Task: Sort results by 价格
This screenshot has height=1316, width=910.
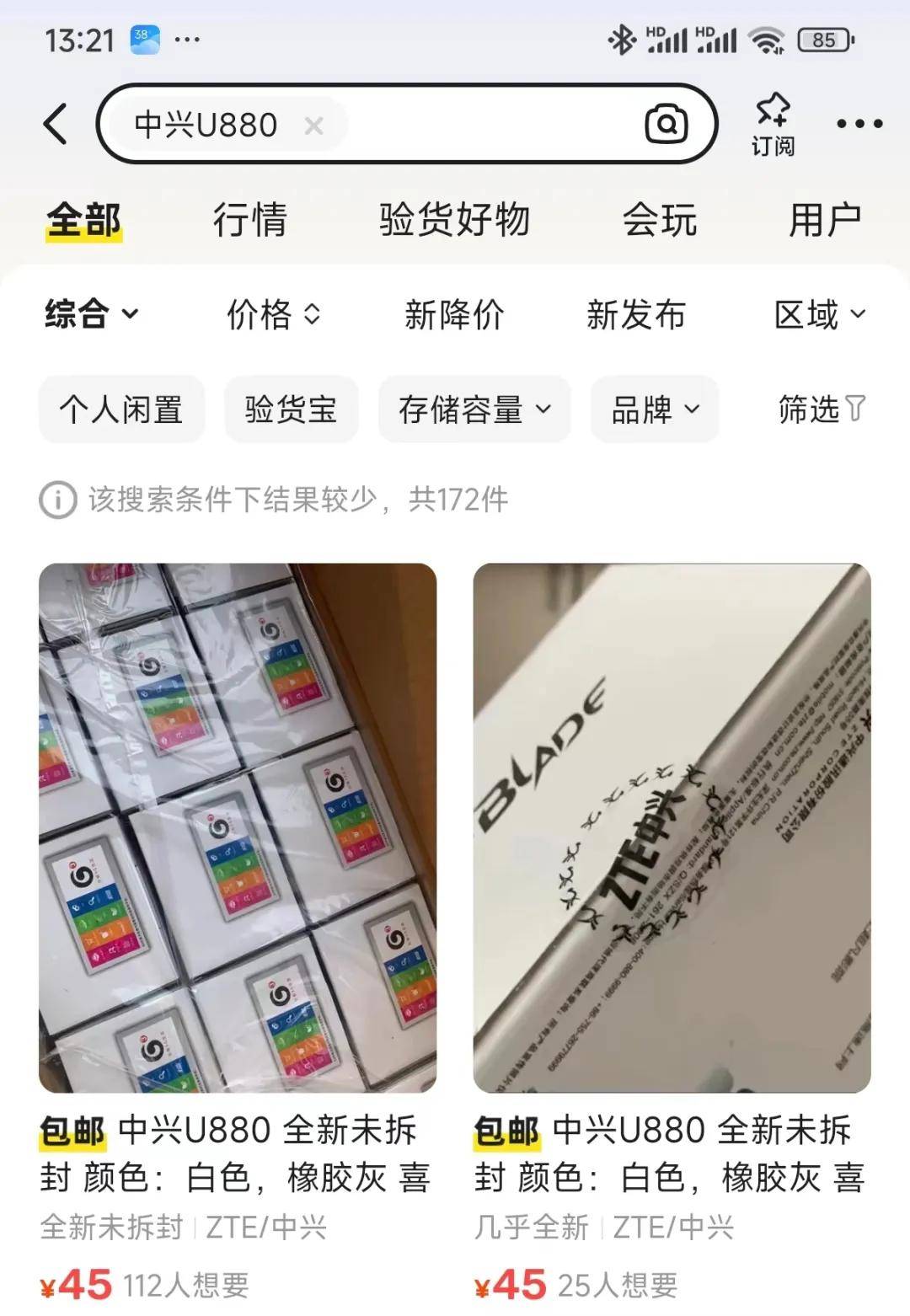Action: pos(273,314)
